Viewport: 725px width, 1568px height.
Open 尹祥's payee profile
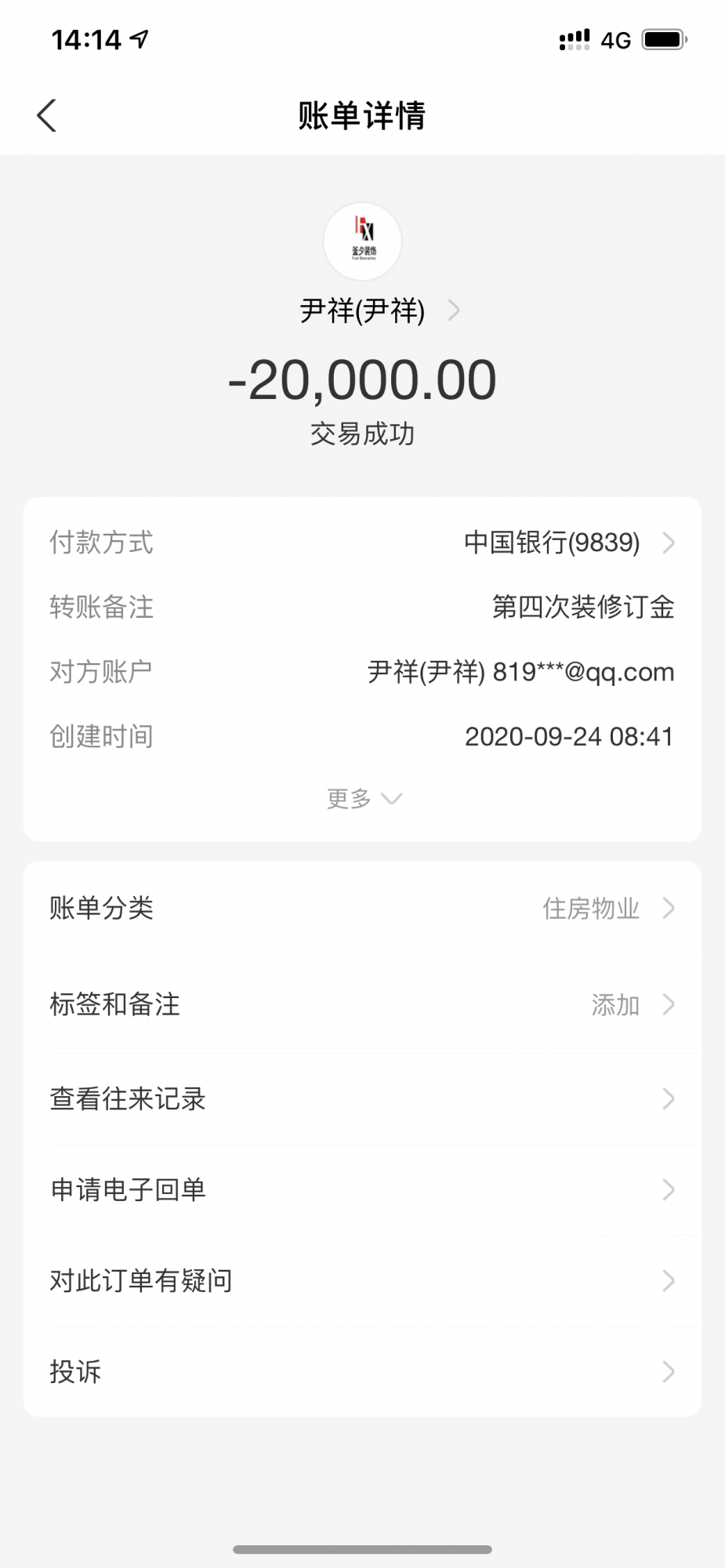376,311
